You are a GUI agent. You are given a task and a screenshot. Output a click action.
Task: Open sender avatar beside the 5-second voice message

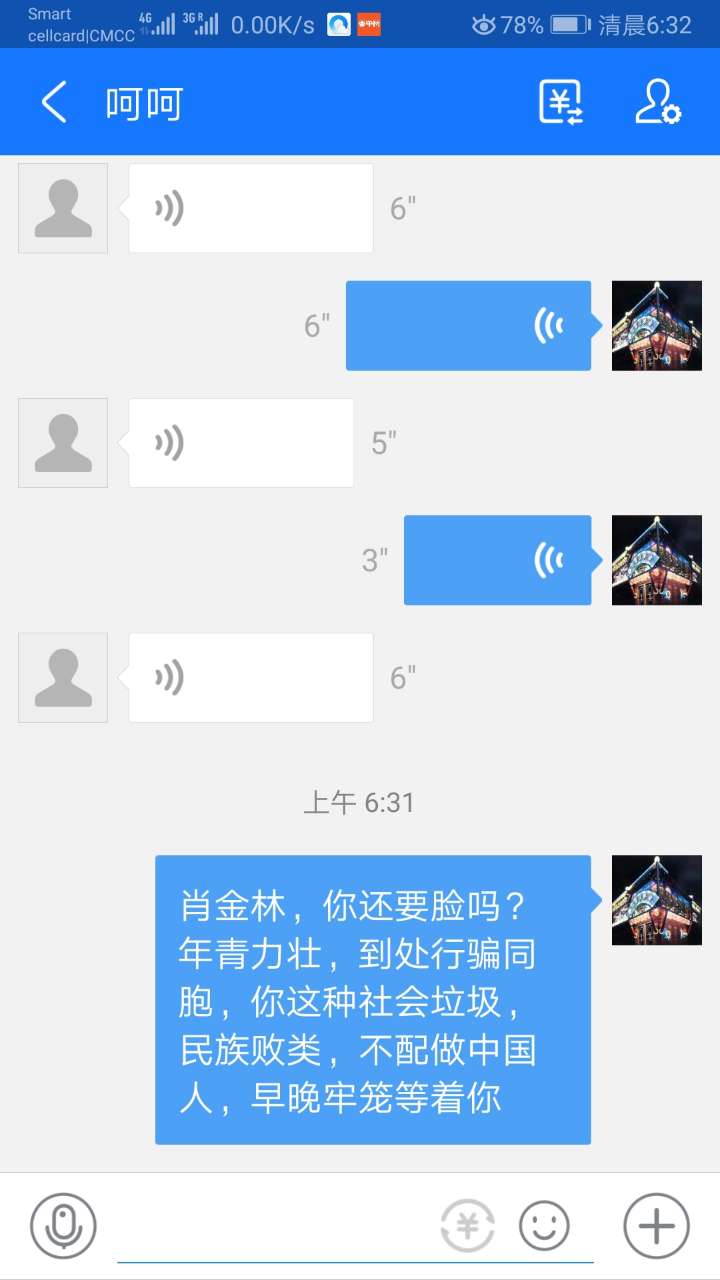[x=63, y=443]
